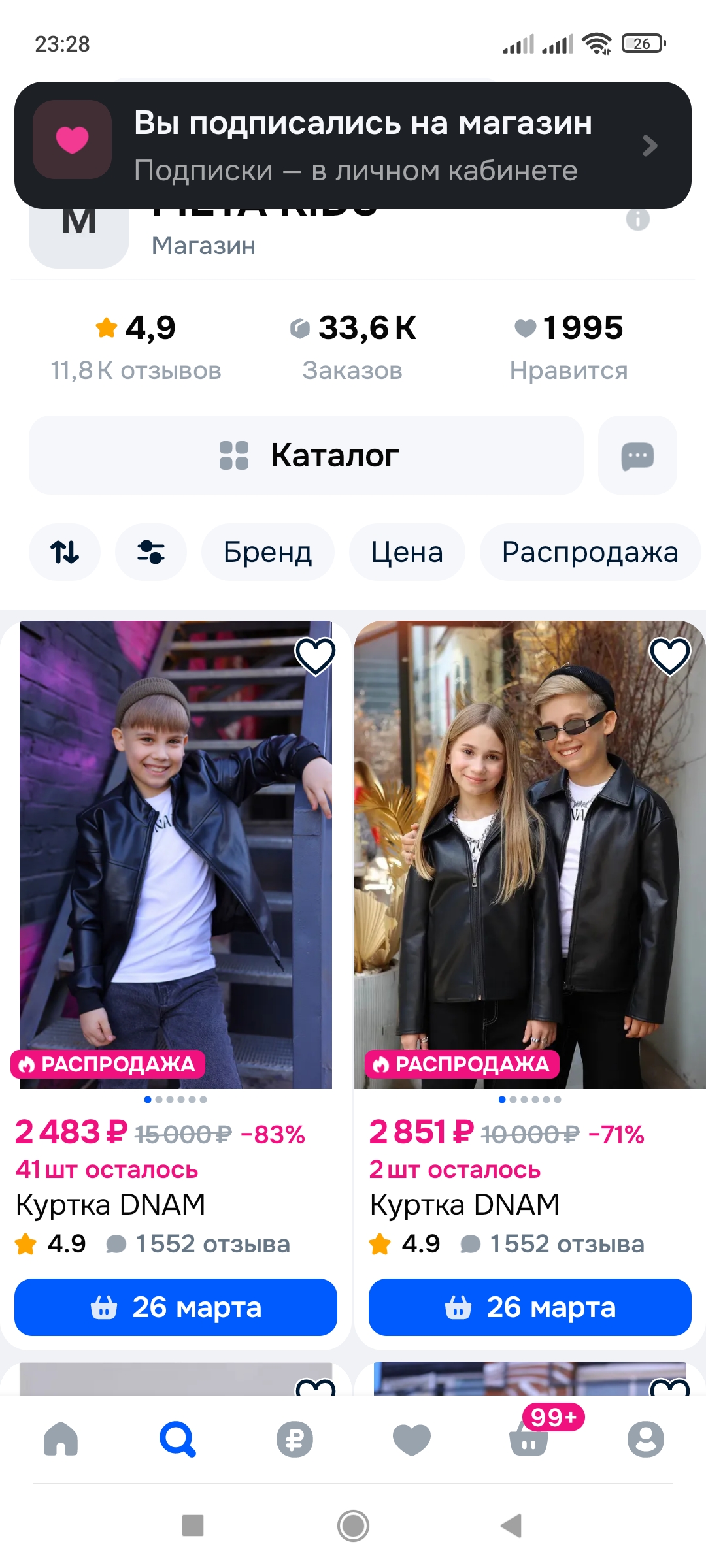
Task: Open the profile tab
Action: click(645, 1439)
